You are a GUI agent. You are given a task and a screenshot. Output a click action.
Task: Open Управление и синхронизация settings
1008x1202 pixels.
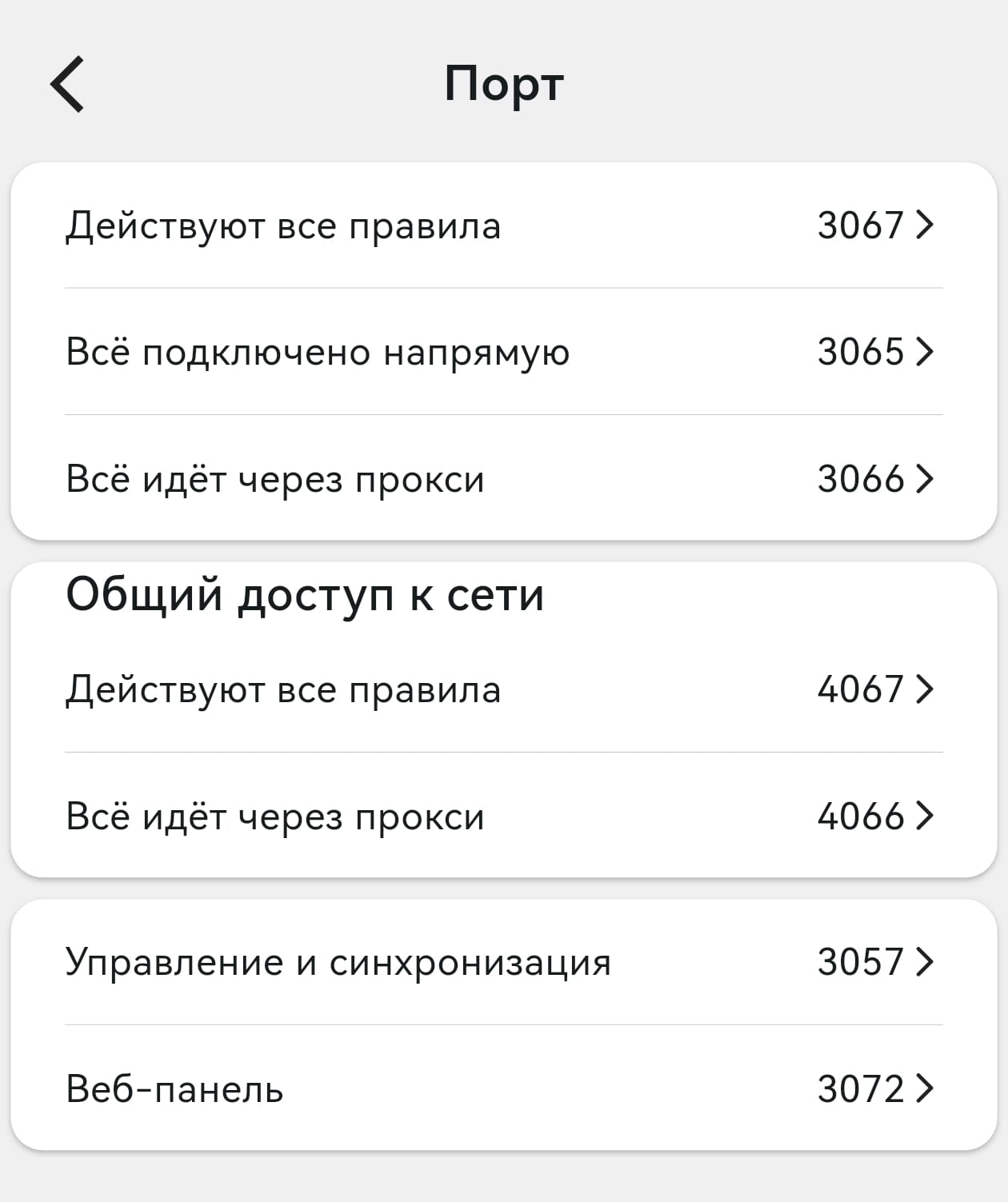[339, 963]
